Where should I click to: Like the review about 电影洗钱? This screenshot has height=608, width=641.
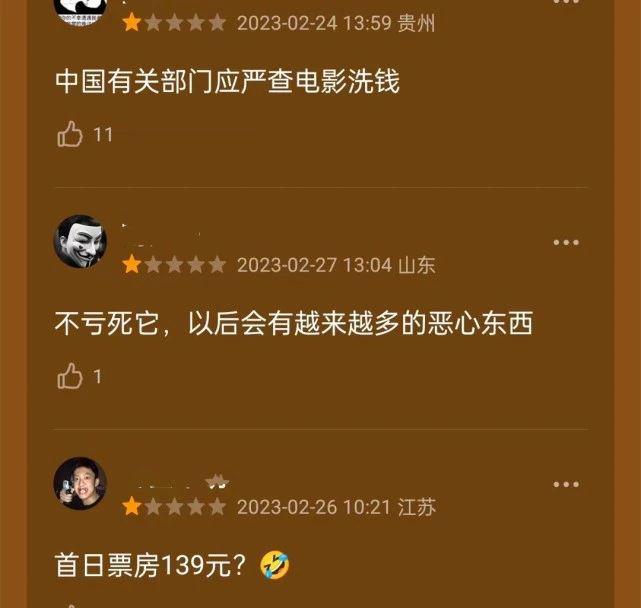(70, 134)
